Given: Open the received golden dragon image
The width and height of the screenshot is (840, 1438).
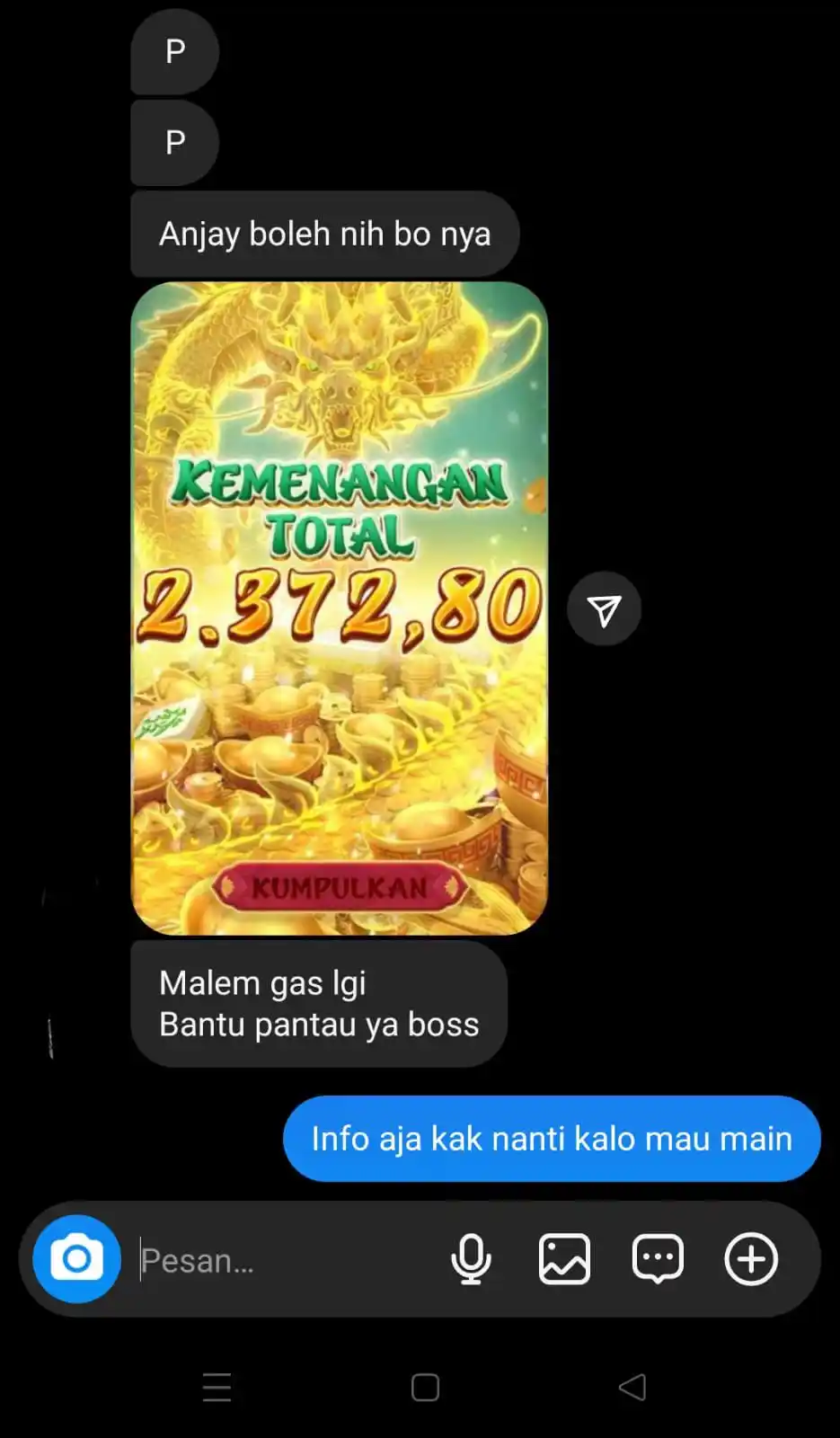Looking at the screenshot, I should pos(340,608).
